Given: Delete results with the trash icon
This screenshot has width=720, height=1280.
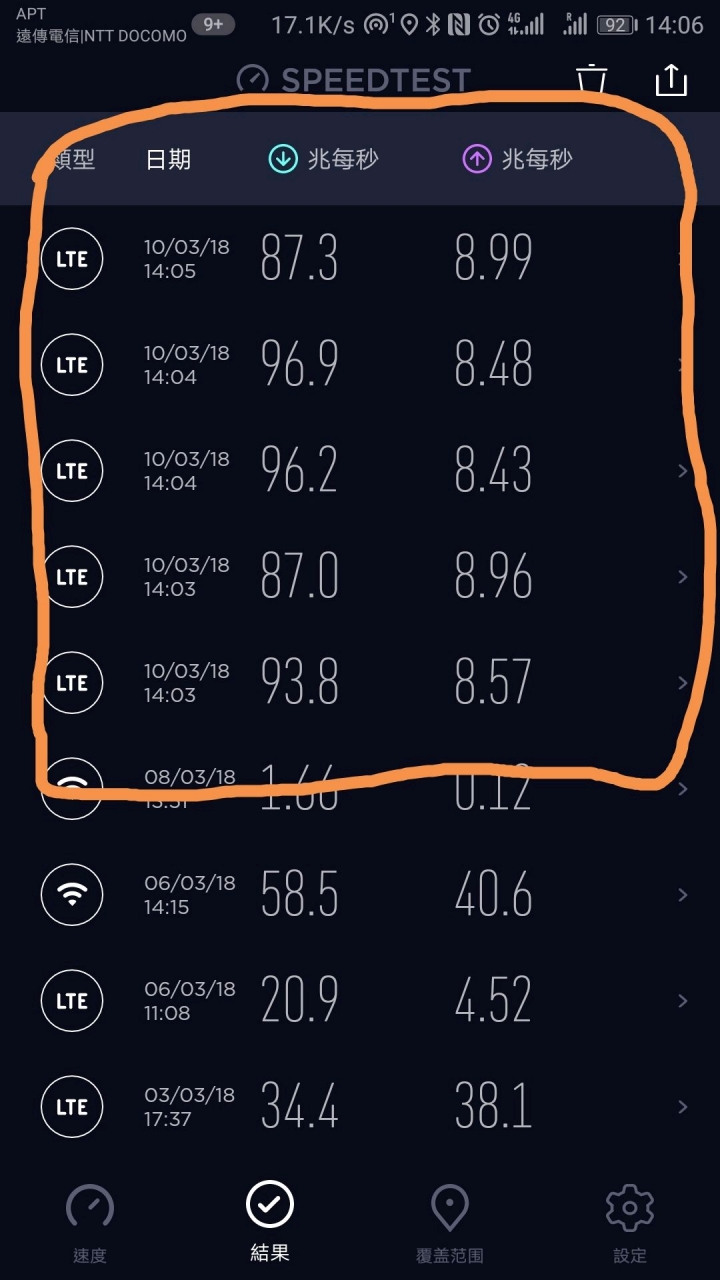Looking at the screenshot, I should [592, 80].
